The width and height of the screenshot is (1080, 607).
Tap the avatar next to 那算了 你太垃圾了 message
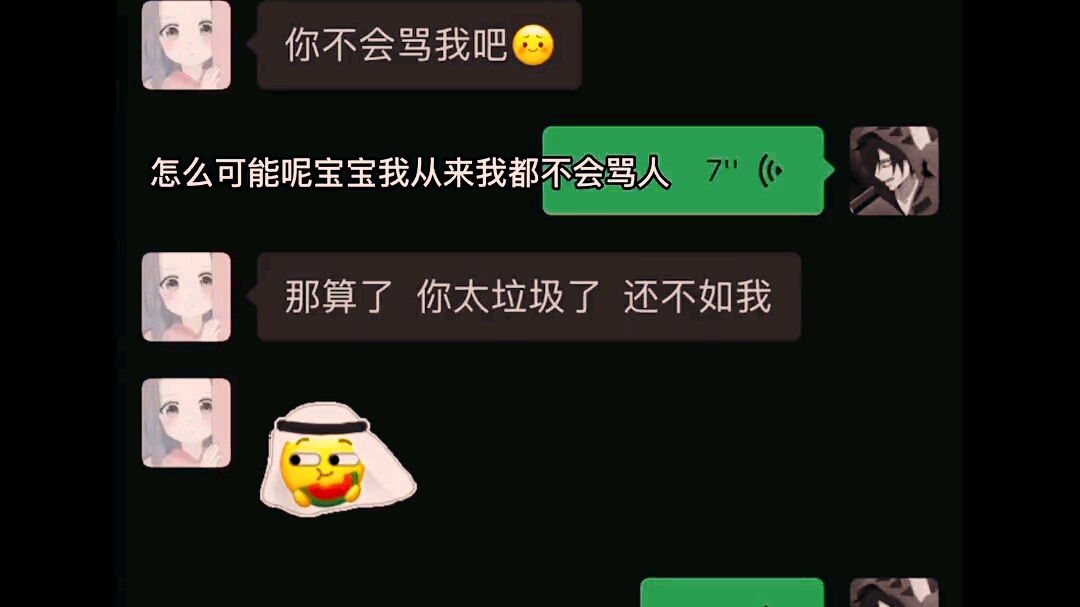186,297
